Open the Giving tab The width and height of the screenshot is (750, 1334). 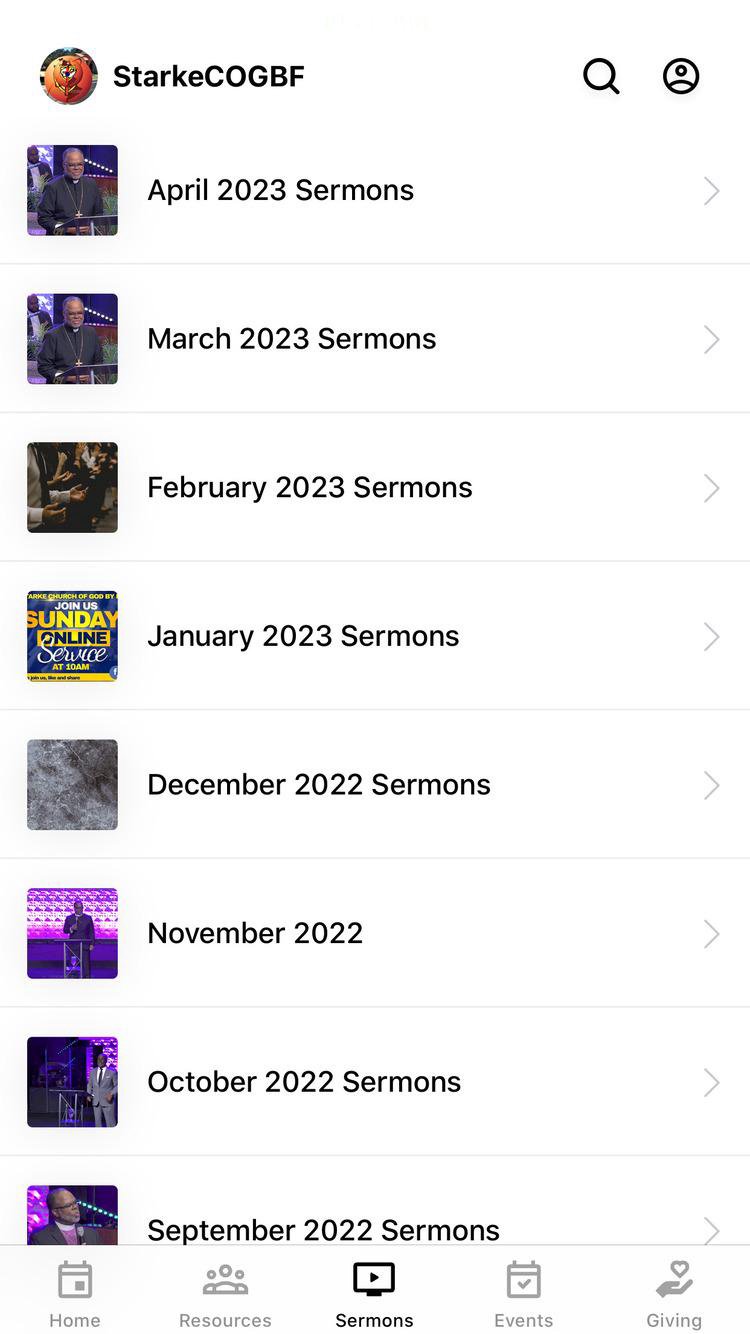[x=674, y=1294]
